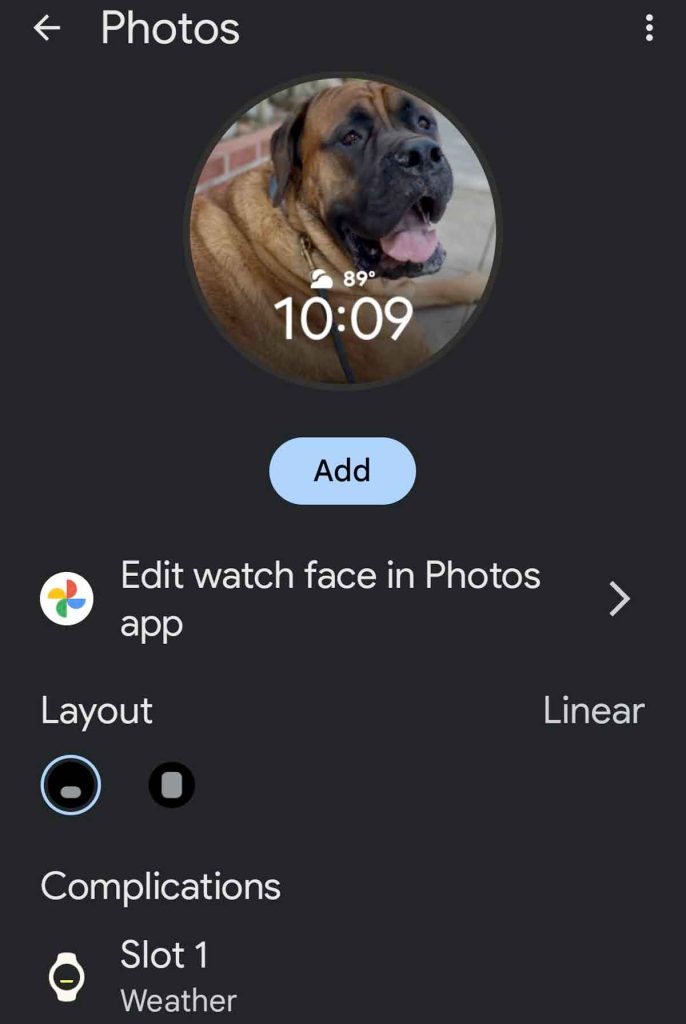Tap the Add button
Image resolution: width=686 pixels, height=1024 pixels.
click(x=342, y=470)
